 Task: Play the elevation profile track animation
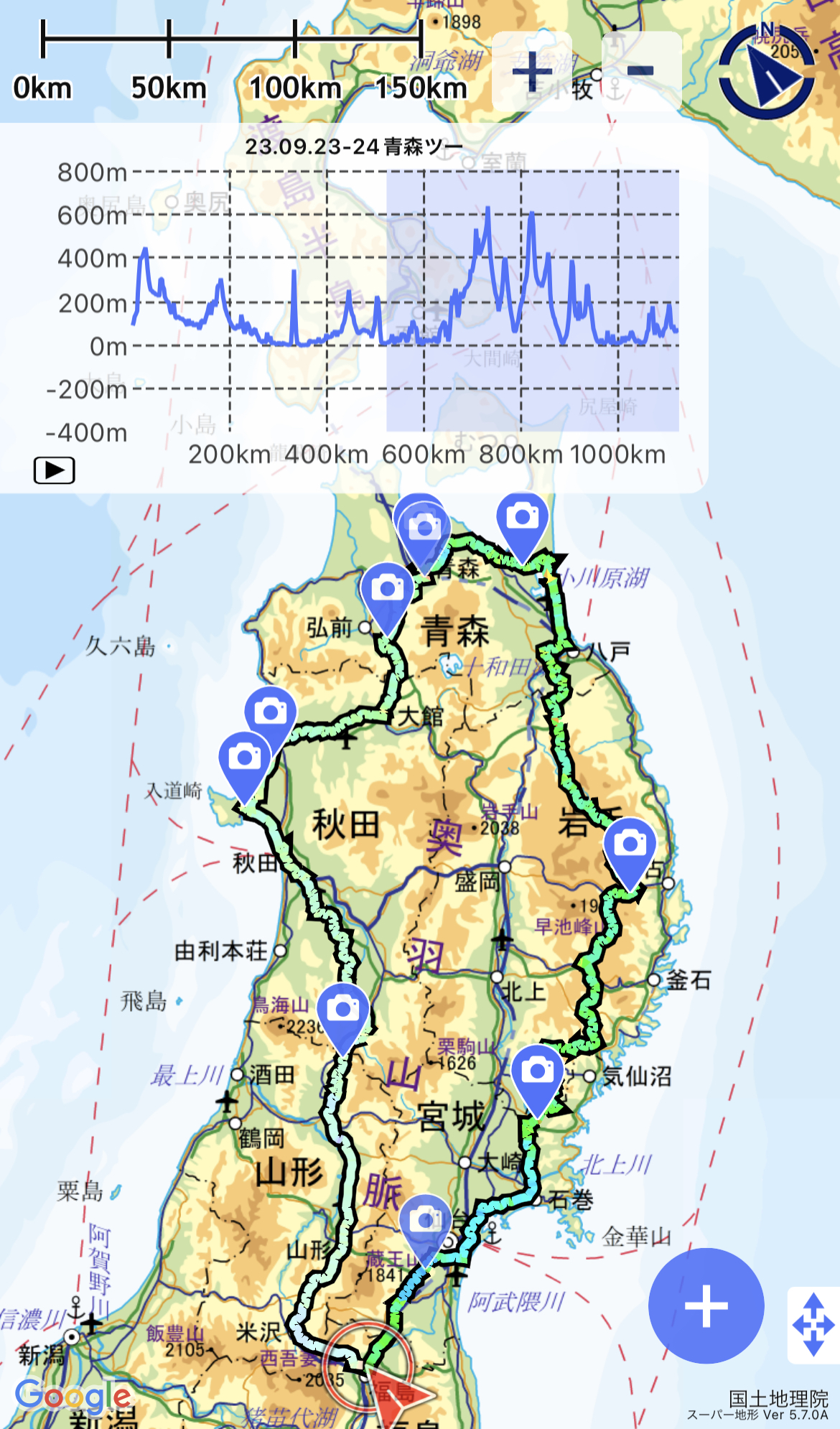[54, 470]
